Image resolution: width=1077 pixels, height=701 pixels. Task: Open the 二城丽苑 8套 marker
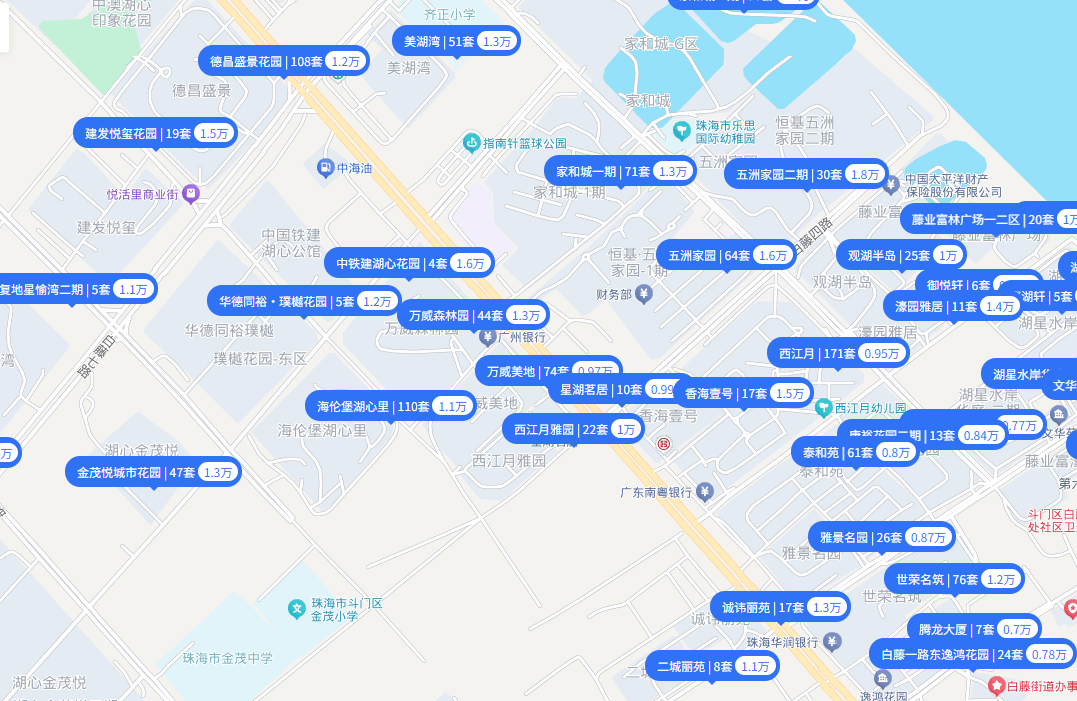[x=711, y=666]
